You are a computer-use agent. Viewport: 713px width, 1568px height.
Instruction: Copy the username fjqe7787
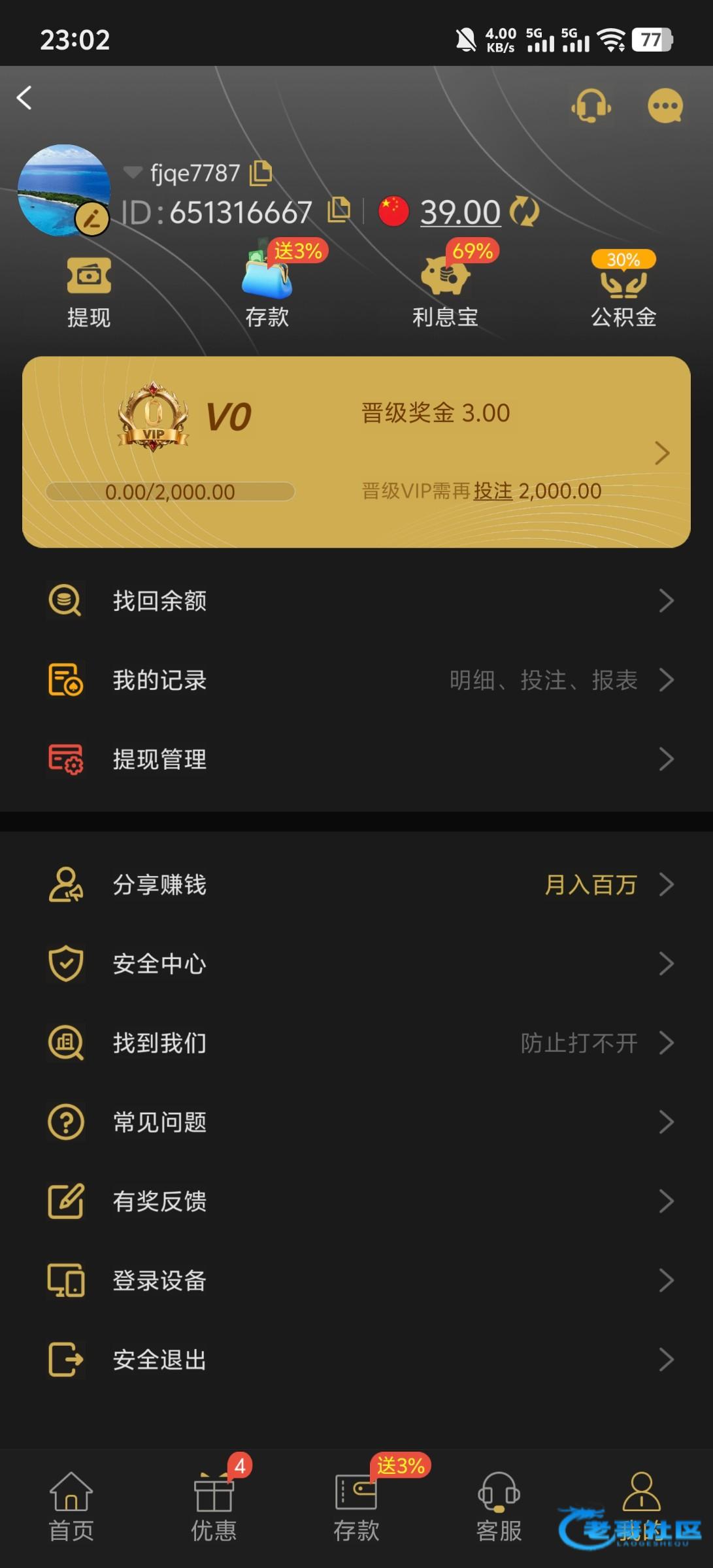click(x=261, y=172)
